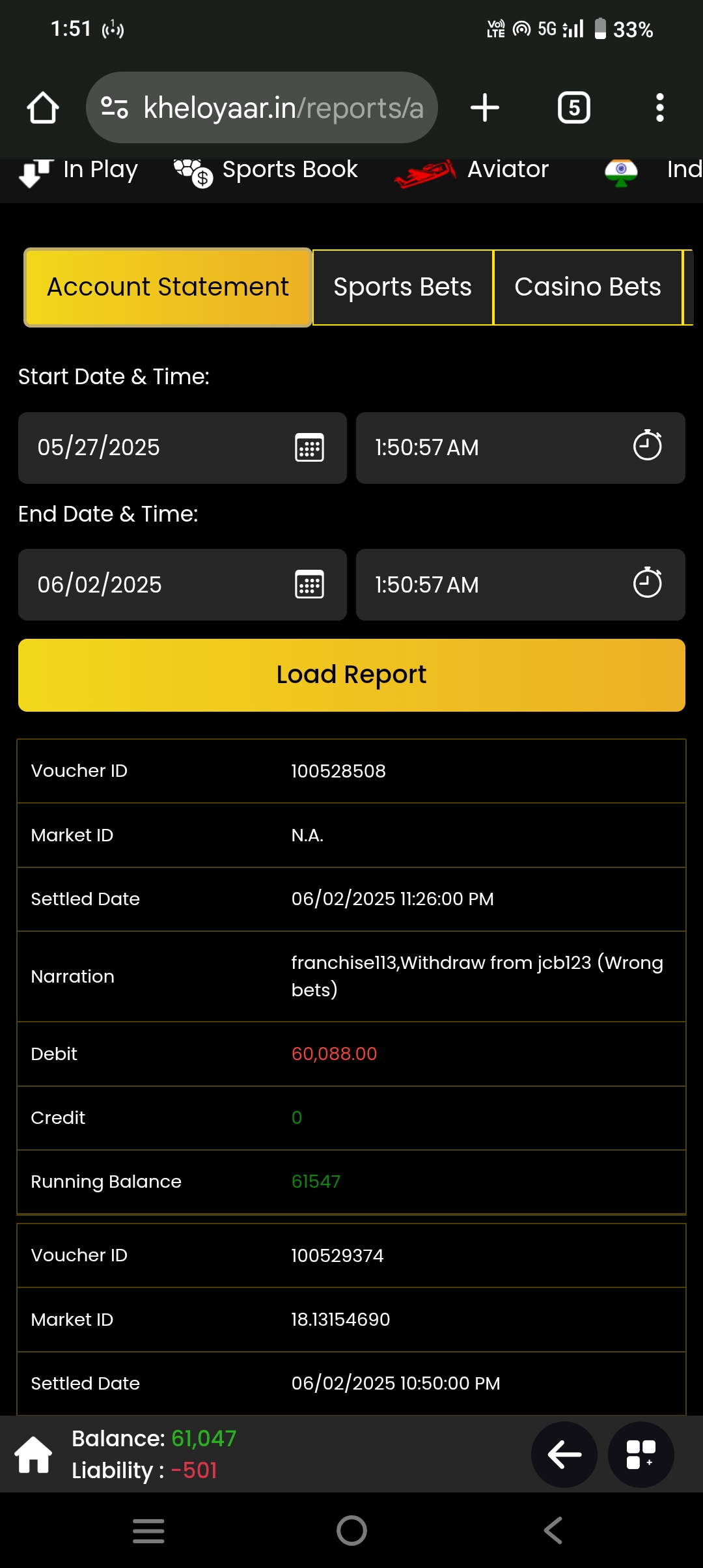Tap the round back arrow button

564,1454
